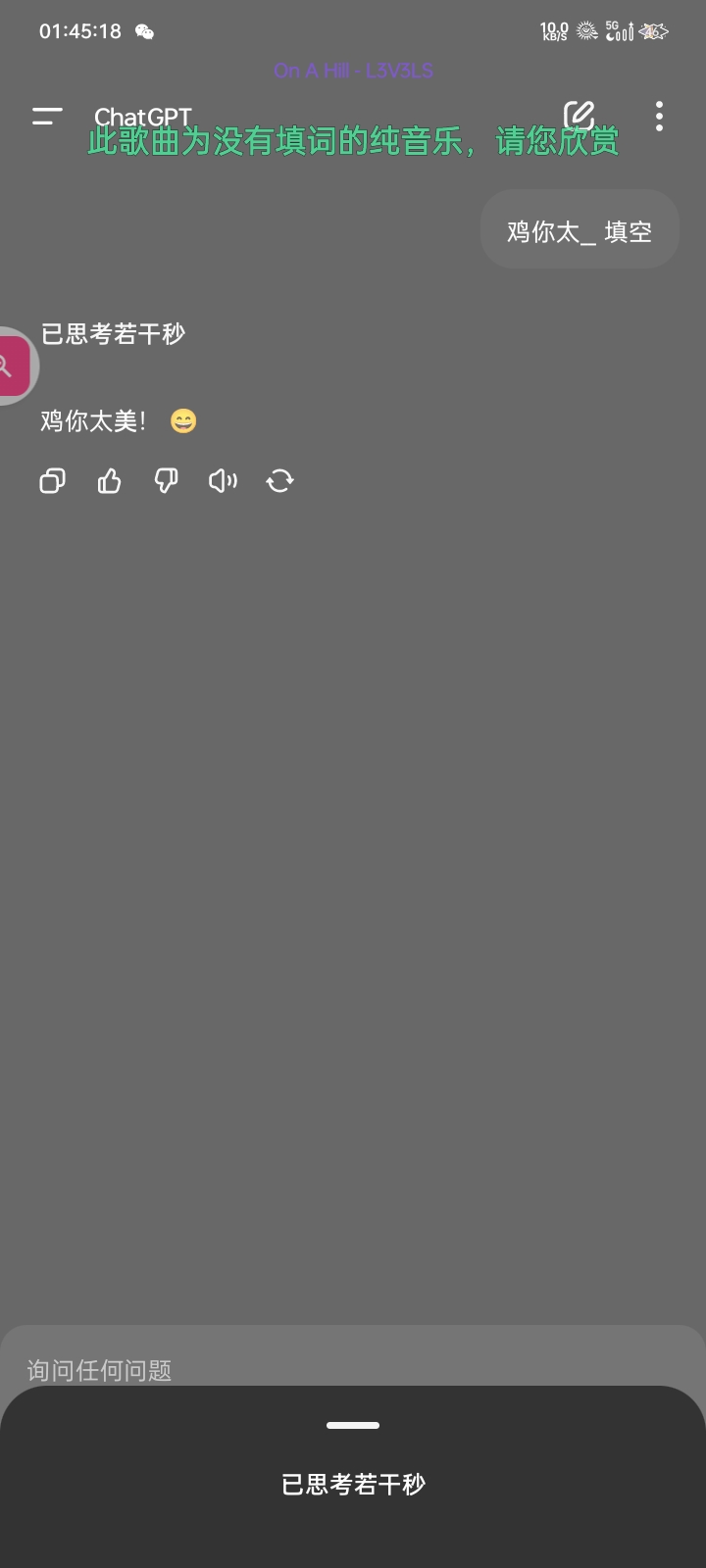Read the response aloud

tap(224, 480)
